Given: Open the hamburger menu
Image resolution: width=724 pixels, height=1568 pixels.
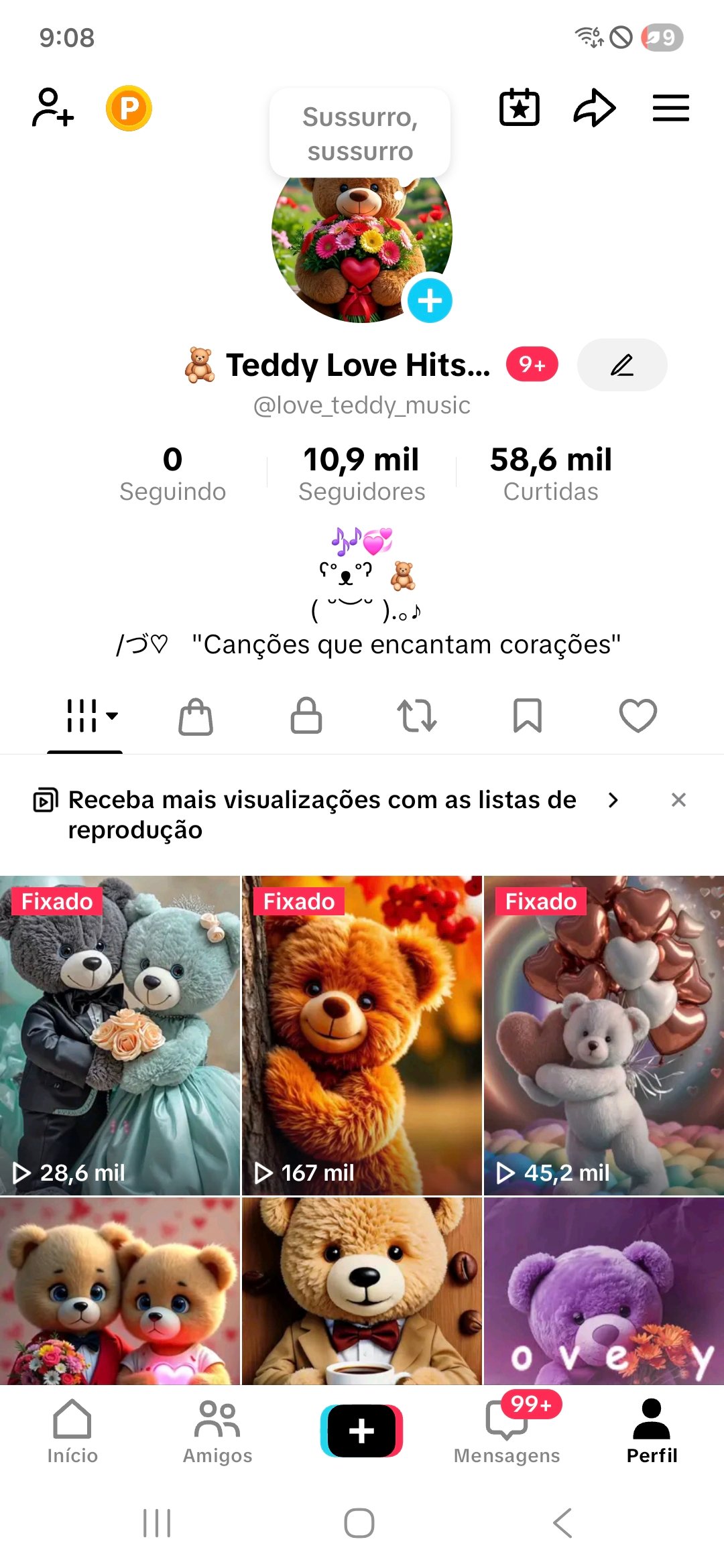Looking at the screenshot, I should click(671, 108).
